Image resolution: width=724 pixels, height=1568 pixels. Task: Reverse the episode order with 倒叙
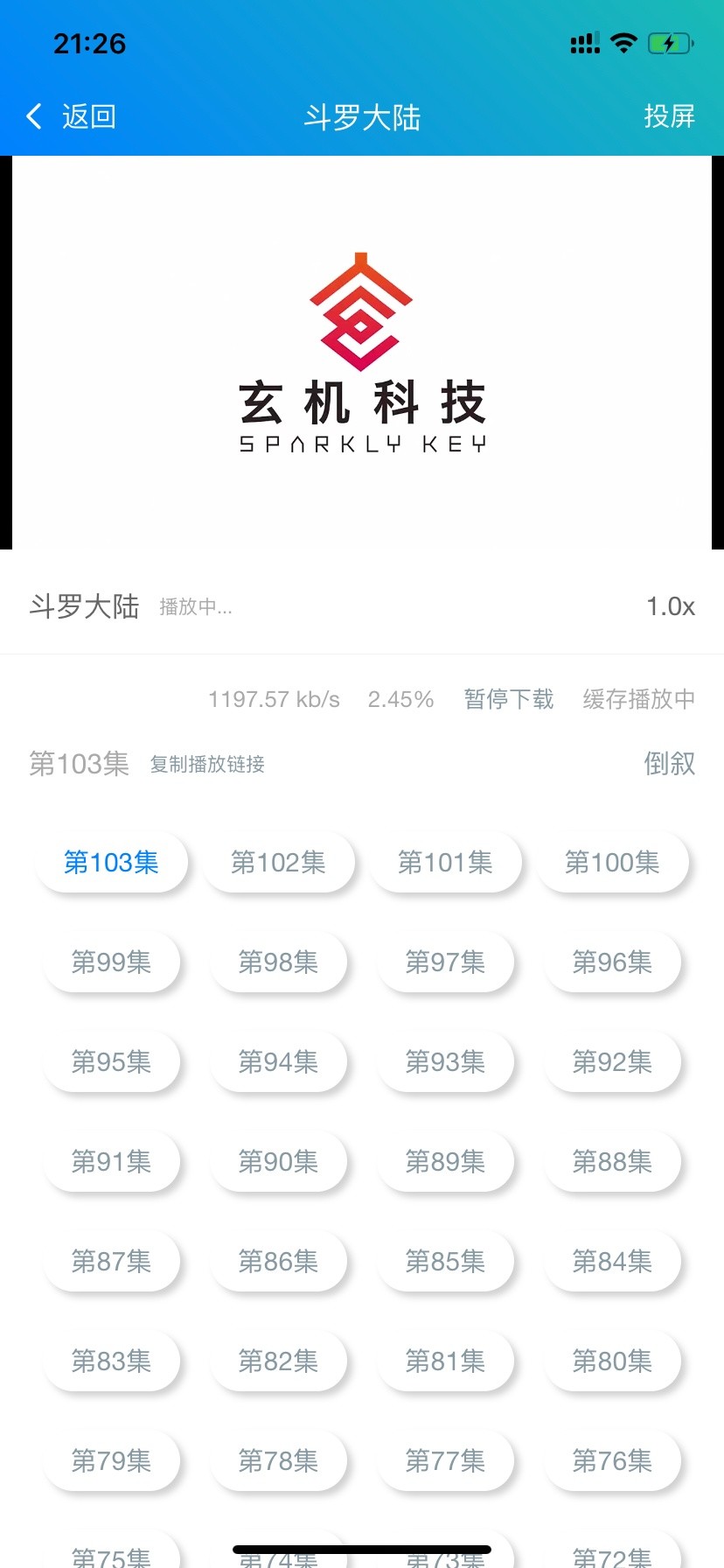point(669,764)
